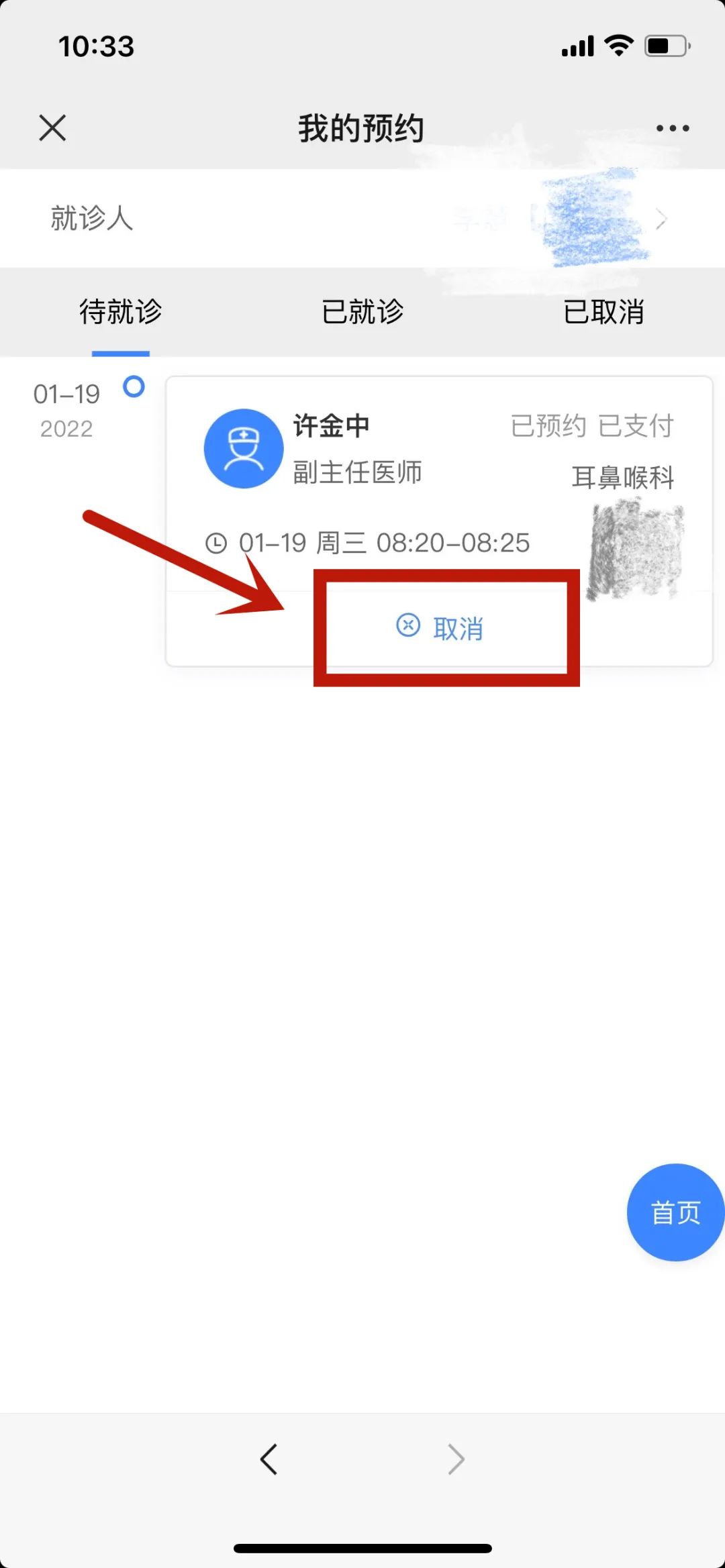725x1568 pixels.
Task: Go forward using bottom browser arrow
Action: tap(456, 1459)
